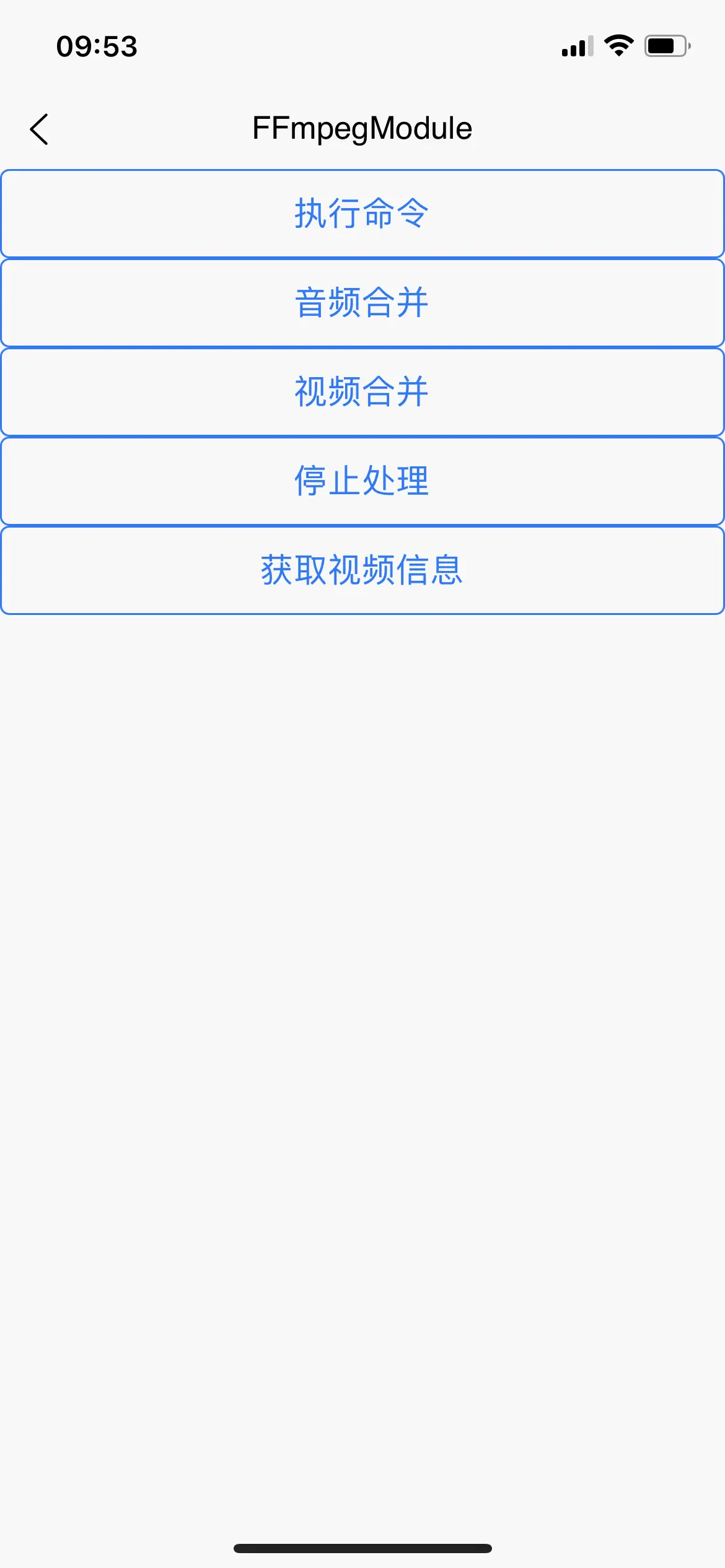725x1568 pixels.
Task: Start 视频合并 video merge
Action: 362,392
